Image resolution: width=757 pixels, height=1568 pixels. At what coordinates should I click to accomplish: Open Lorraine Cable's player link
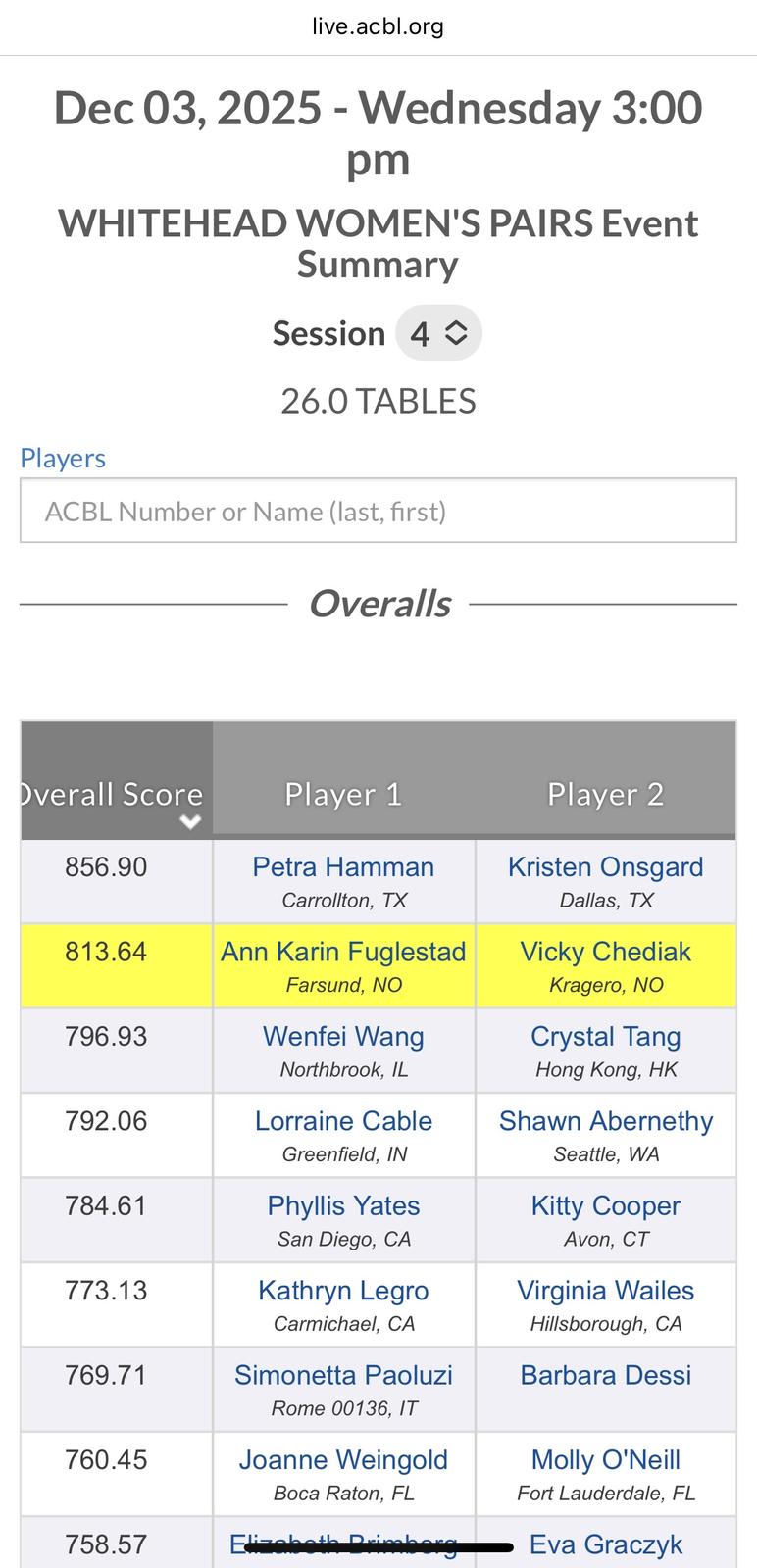(343, 1121)
